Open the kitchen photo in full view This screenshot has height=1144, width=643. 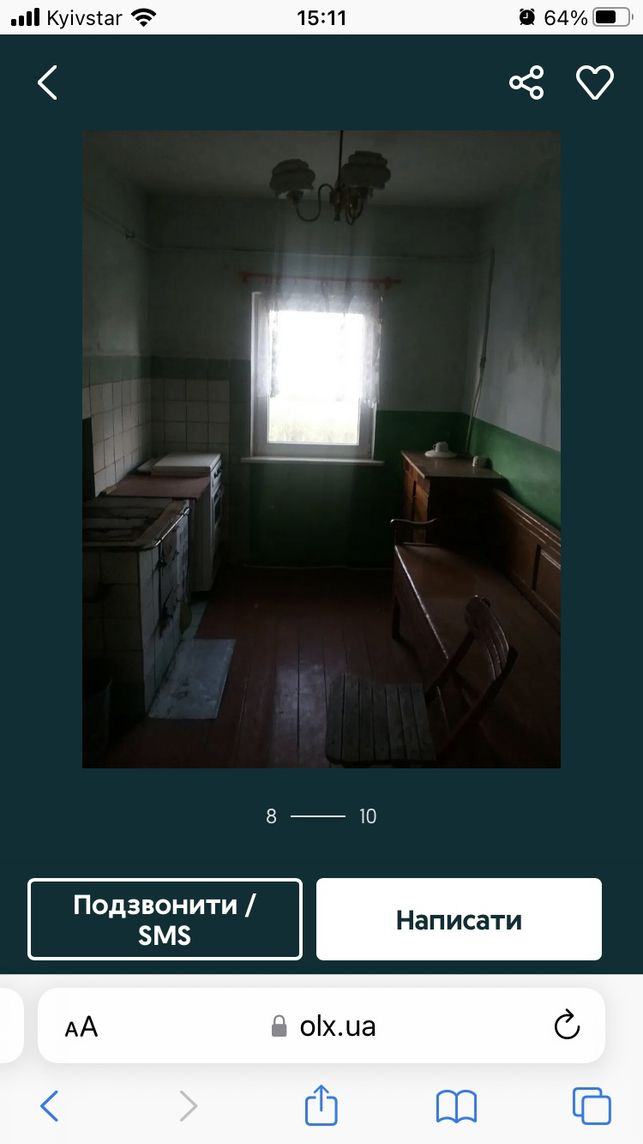pyautogui.click(x=321, y=449)
